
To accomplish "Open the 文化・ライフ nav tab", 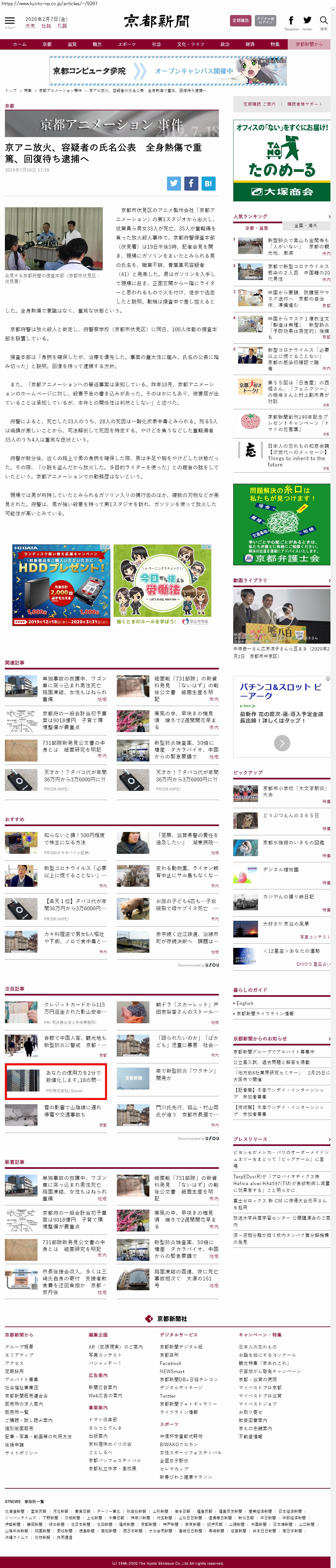I will pos(191,44).
